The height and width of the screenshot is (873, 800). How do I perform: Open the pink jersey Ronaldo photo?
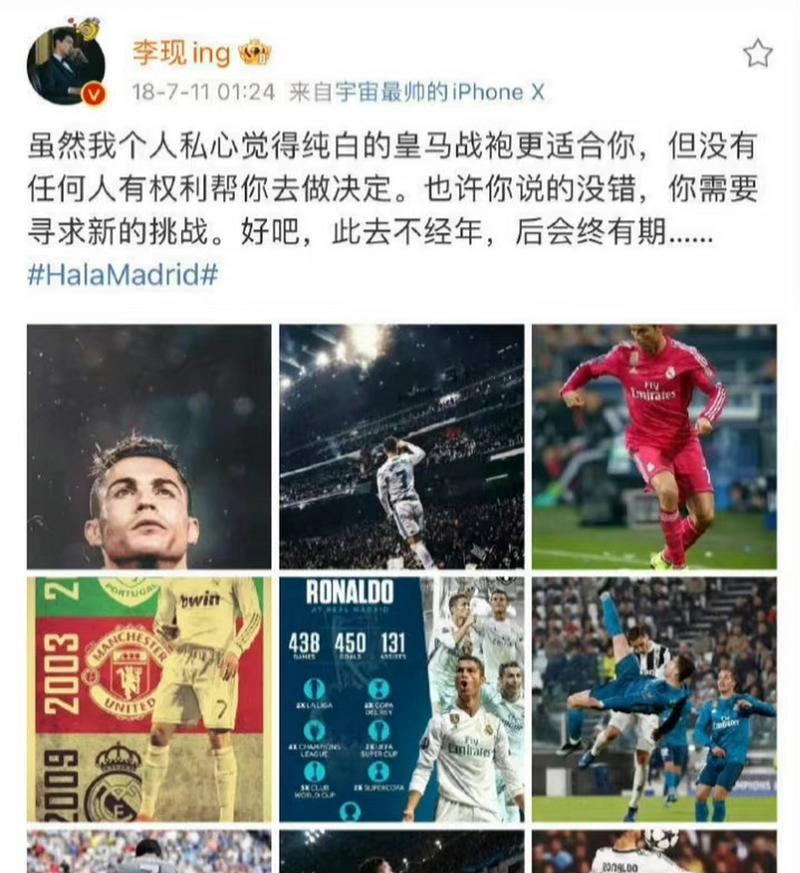tap(654, 446)
